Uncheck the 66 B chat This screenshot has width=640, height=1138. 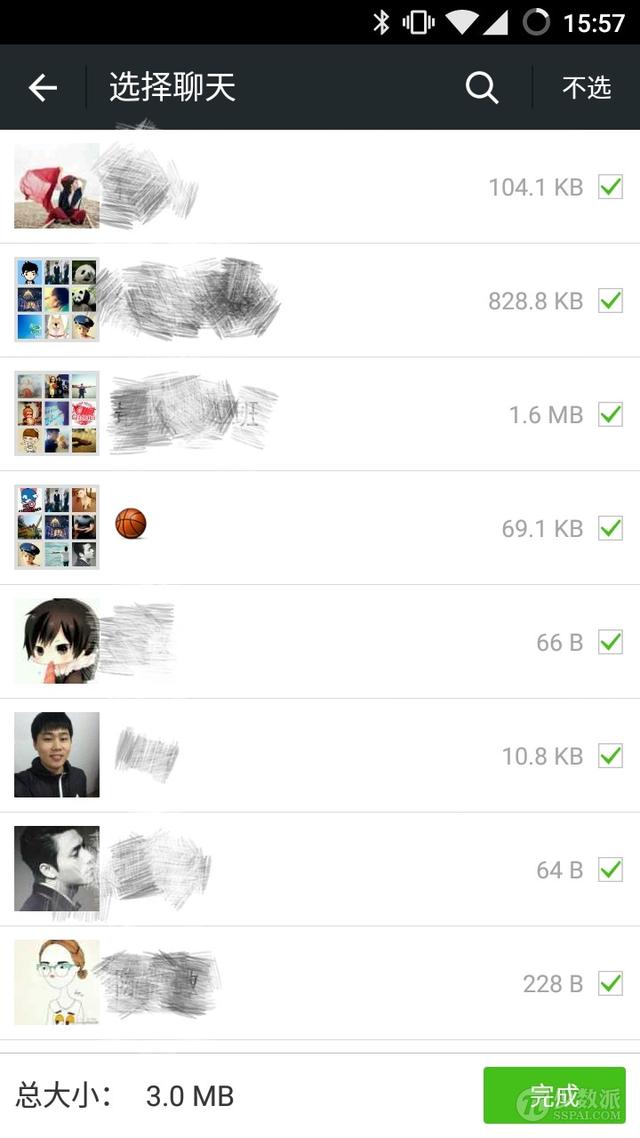[x=610, y=642]
